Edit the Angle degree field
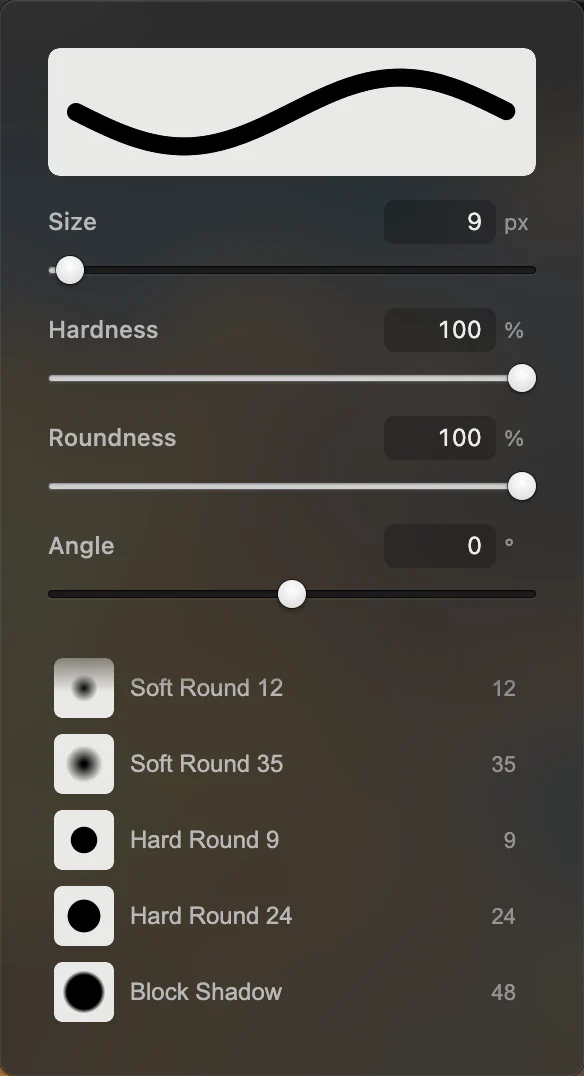The image size is (584, 1076). click(439, 546)
